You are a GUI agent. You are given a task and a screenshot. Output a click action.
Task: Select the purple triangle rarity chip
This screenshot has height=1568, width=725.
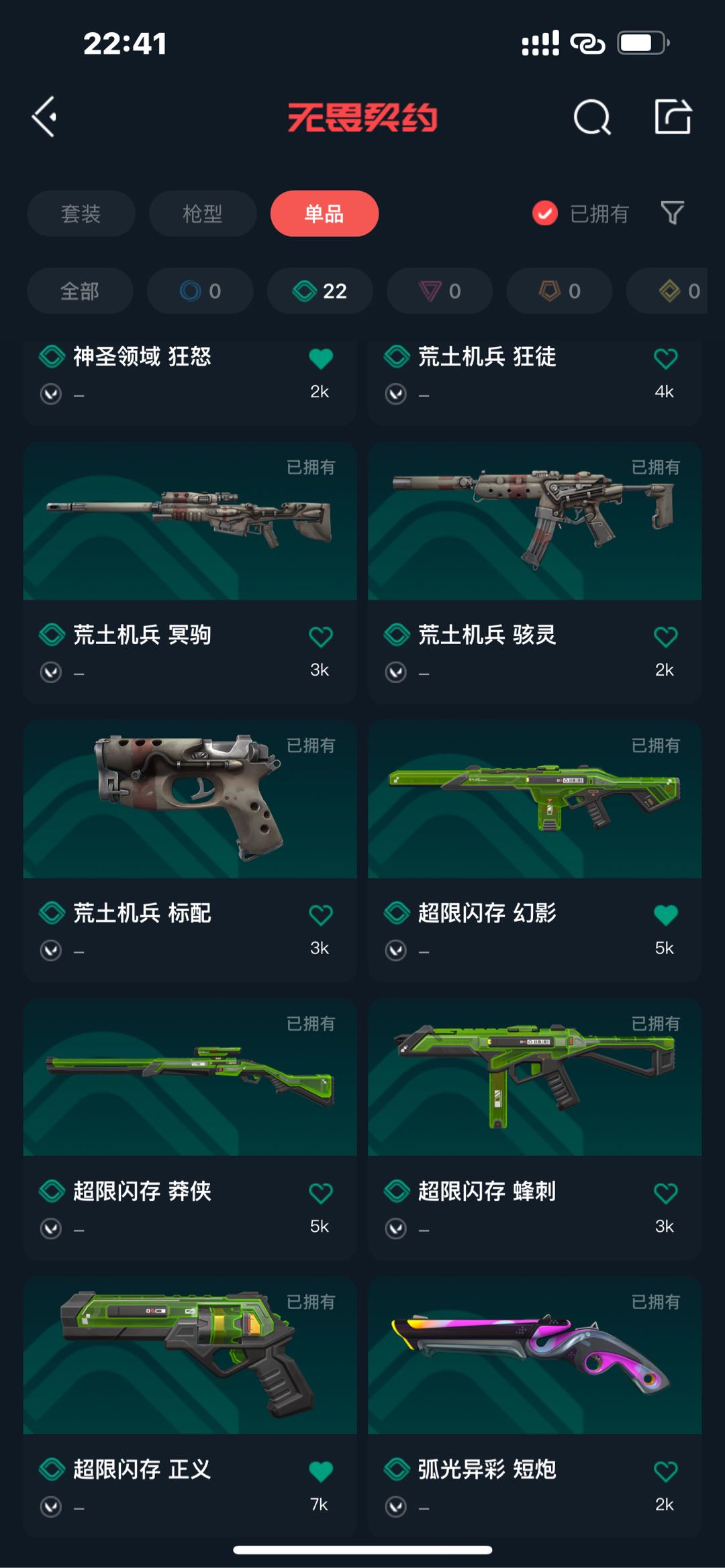[x=440, y=291]
